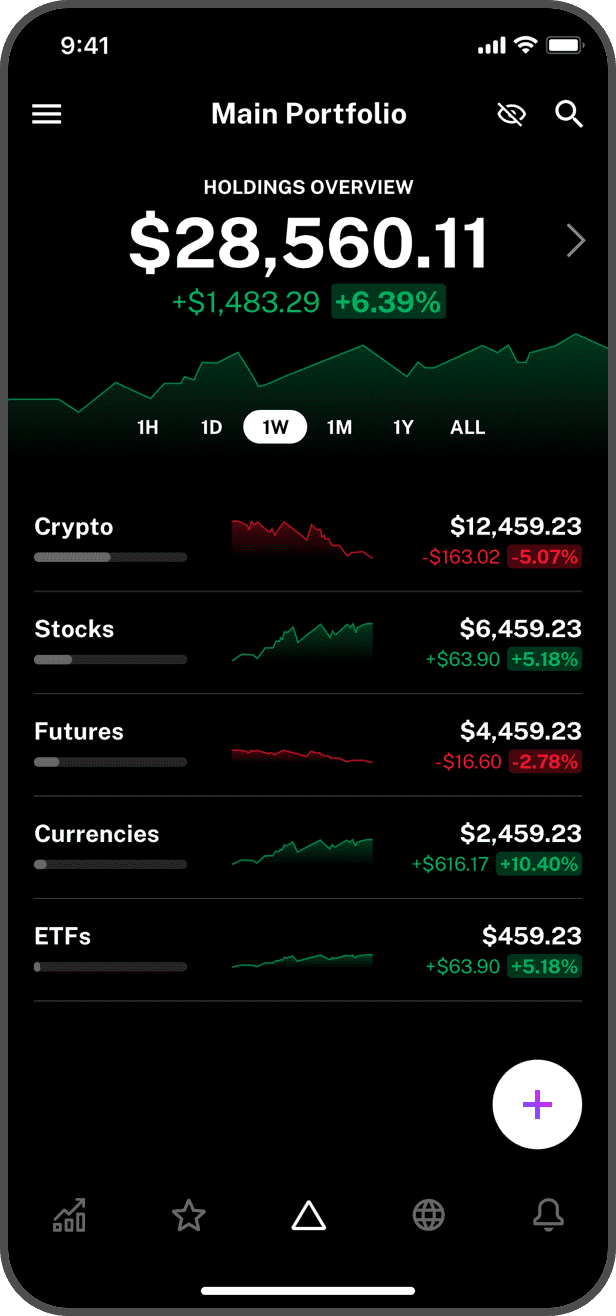This screenshot has width=616, height=1316.
Task: Select the 1W time range
Action: [x=275, y=427]
